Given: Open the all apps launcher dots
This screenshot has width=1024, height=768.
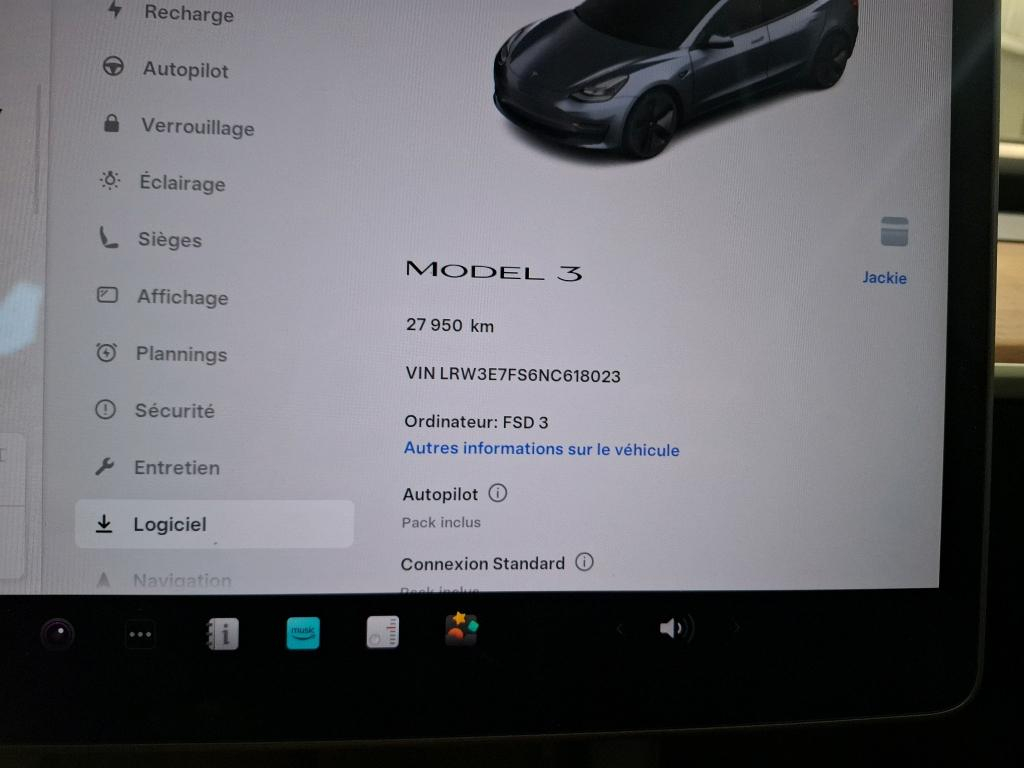Looking at the screenshot, I should (140, 634).
